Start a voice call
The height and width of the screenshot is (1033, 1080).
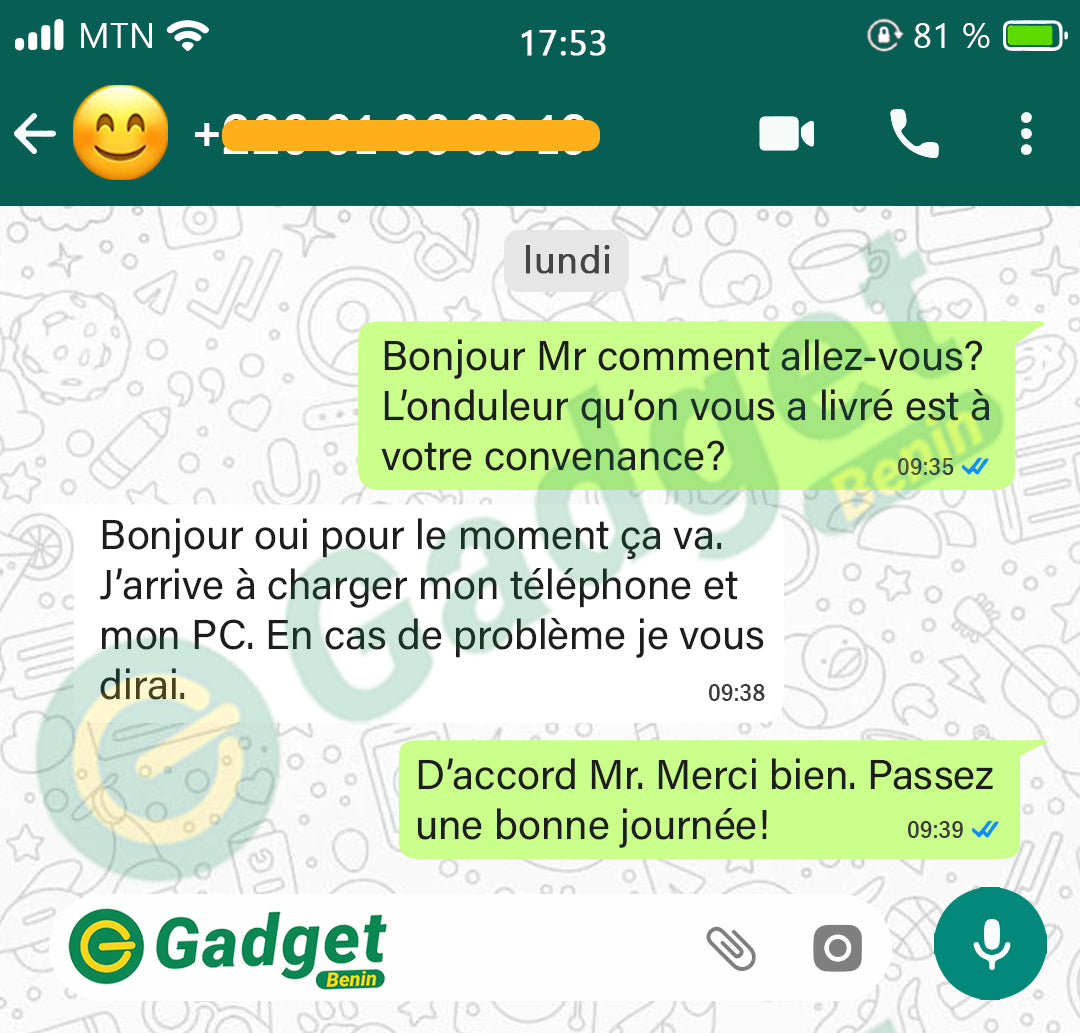914,134
